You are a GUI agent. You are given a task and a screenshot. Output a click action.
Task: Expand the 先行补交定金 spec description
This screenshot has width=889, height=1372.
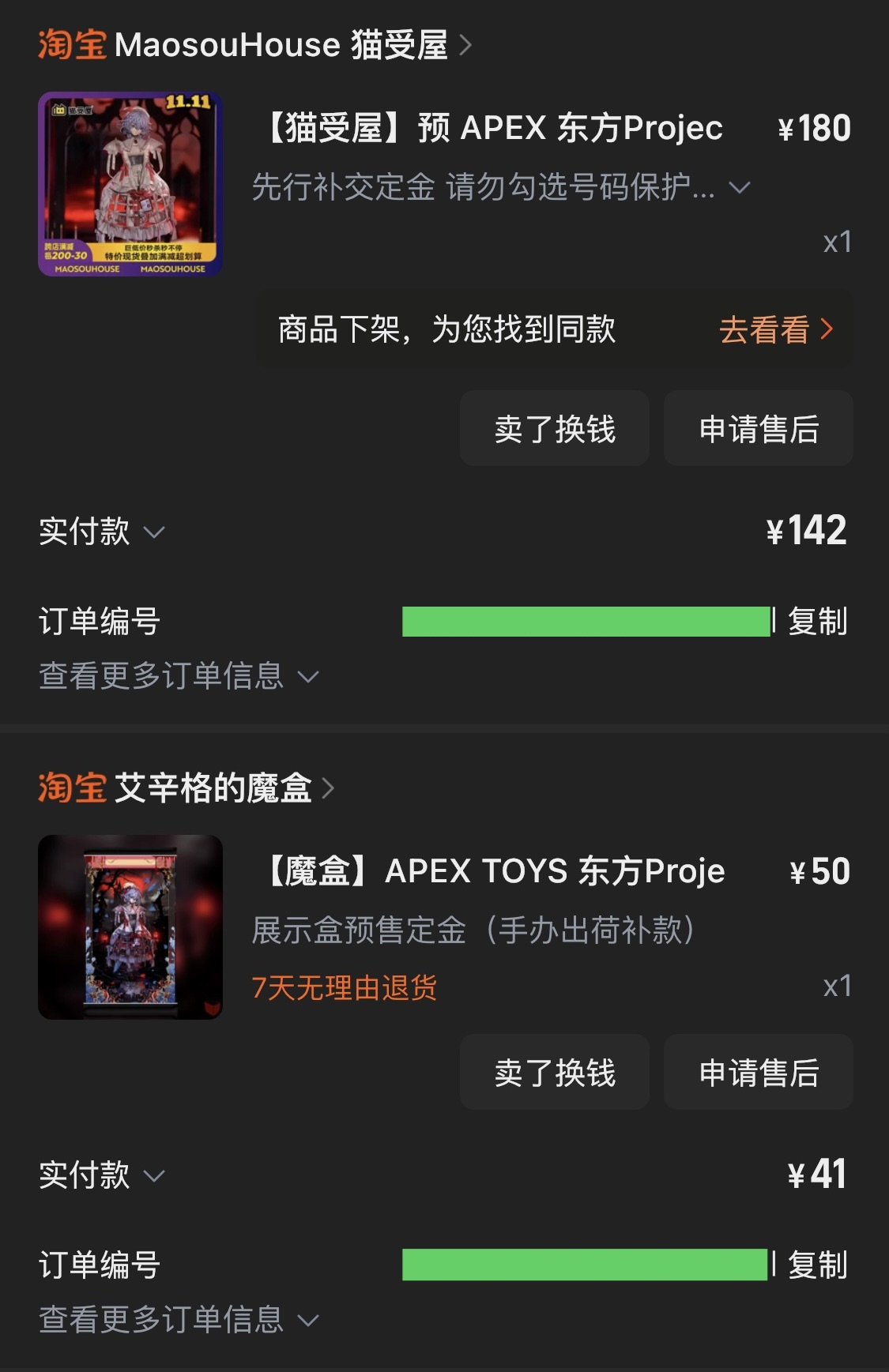[739, 188]
